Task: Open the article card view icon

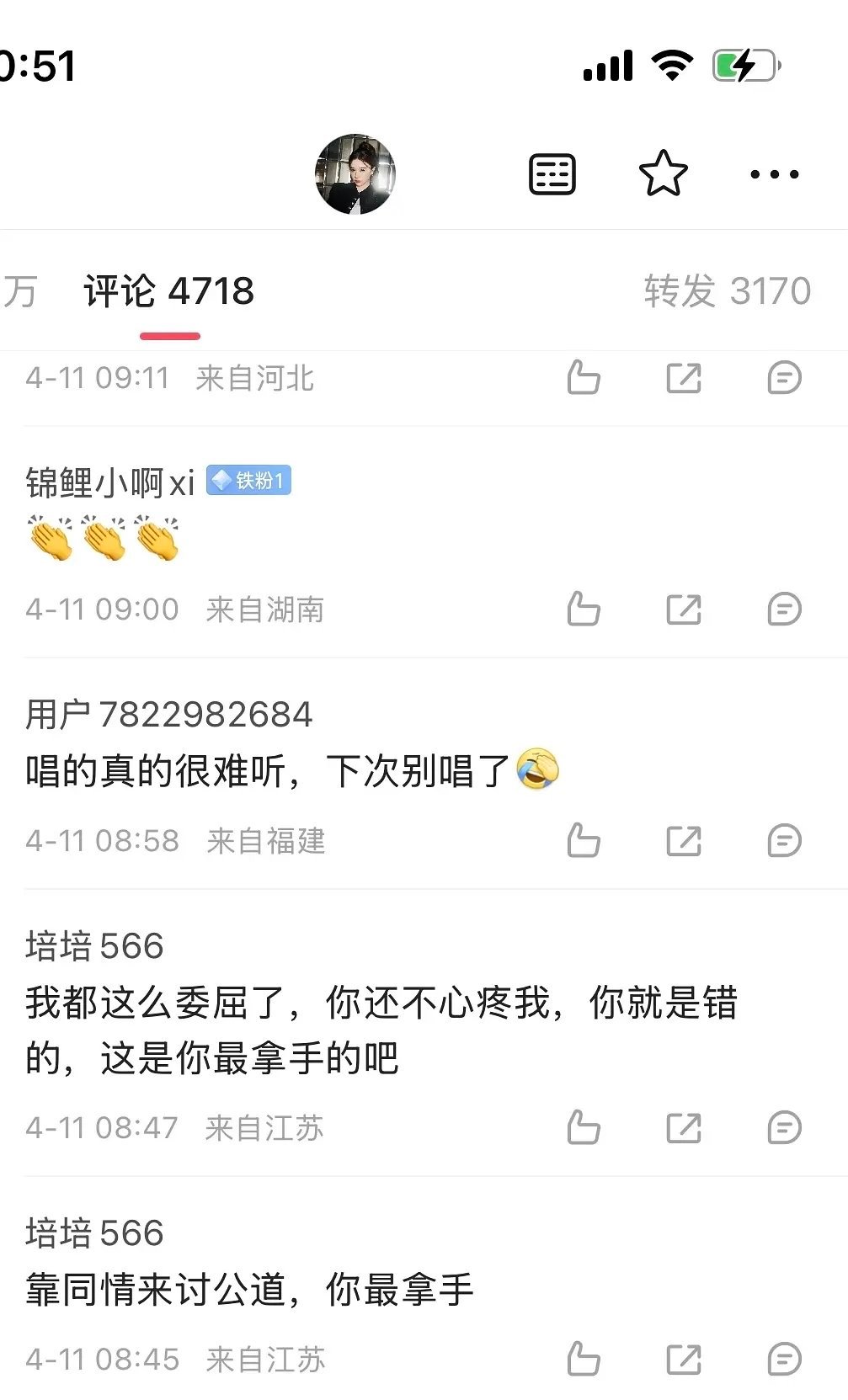Action: tap(551, 173)
